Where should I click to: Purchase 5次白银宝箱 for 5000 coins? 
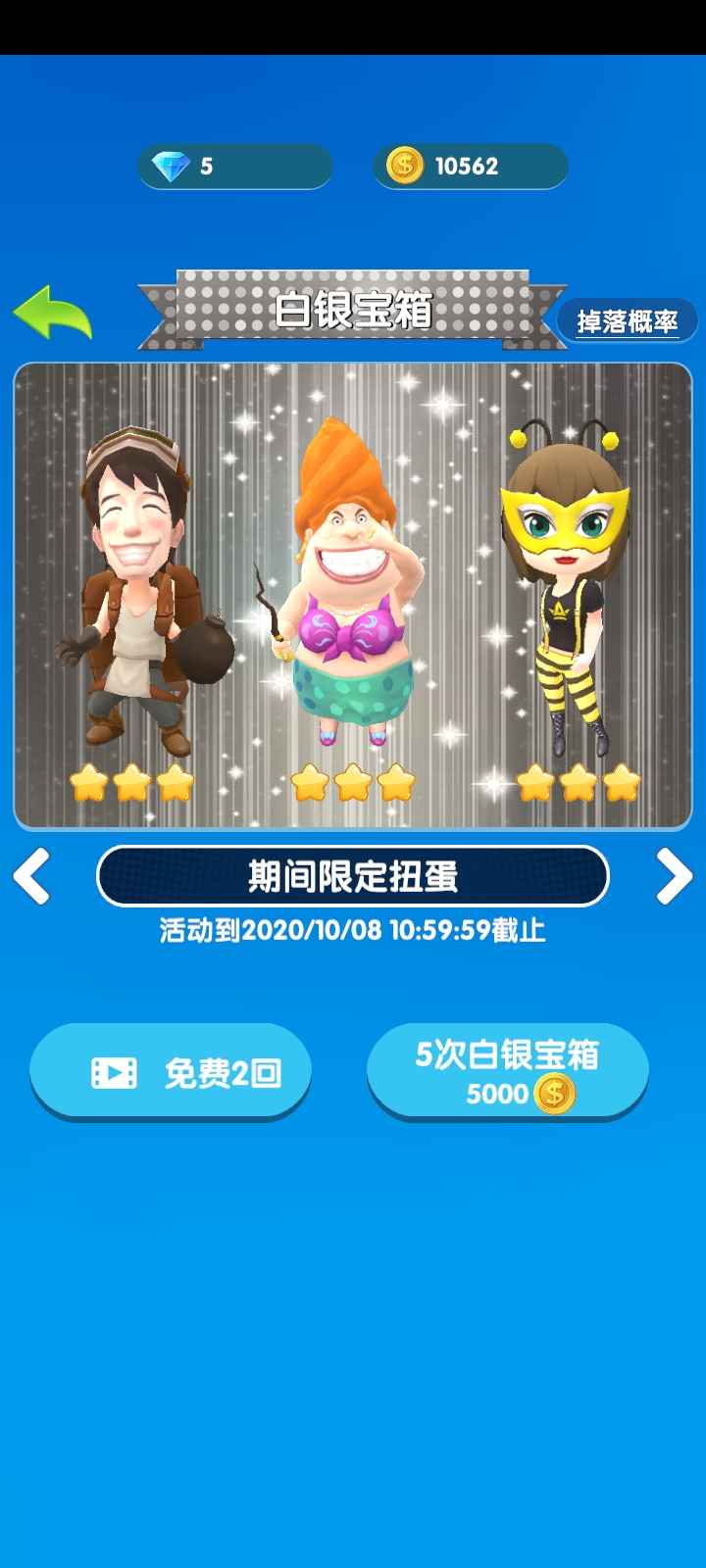pyautogui.click(x=507, y=1071)
